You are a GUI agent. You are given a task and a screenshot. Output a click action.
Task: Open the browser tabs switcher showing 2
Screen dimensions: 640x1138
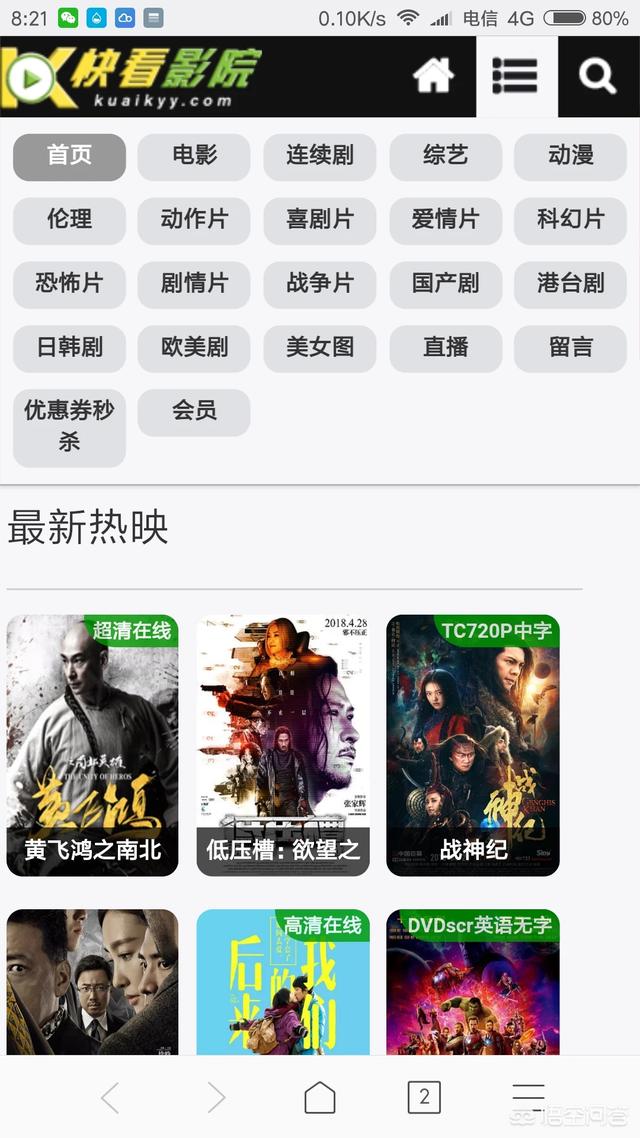[x=424, y=1097]
